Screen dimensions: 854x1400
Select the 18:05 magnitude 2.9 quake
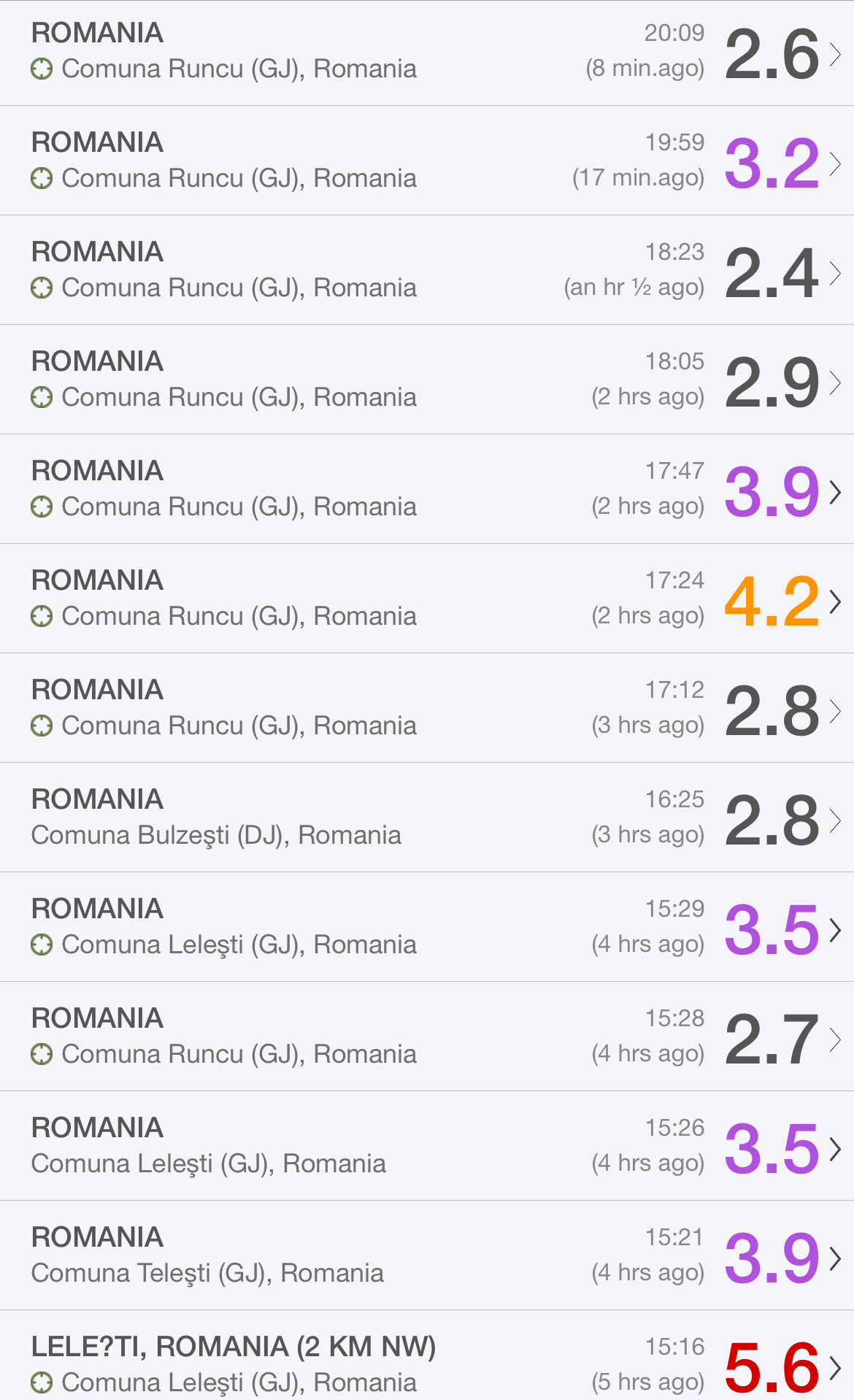[427, 380]
